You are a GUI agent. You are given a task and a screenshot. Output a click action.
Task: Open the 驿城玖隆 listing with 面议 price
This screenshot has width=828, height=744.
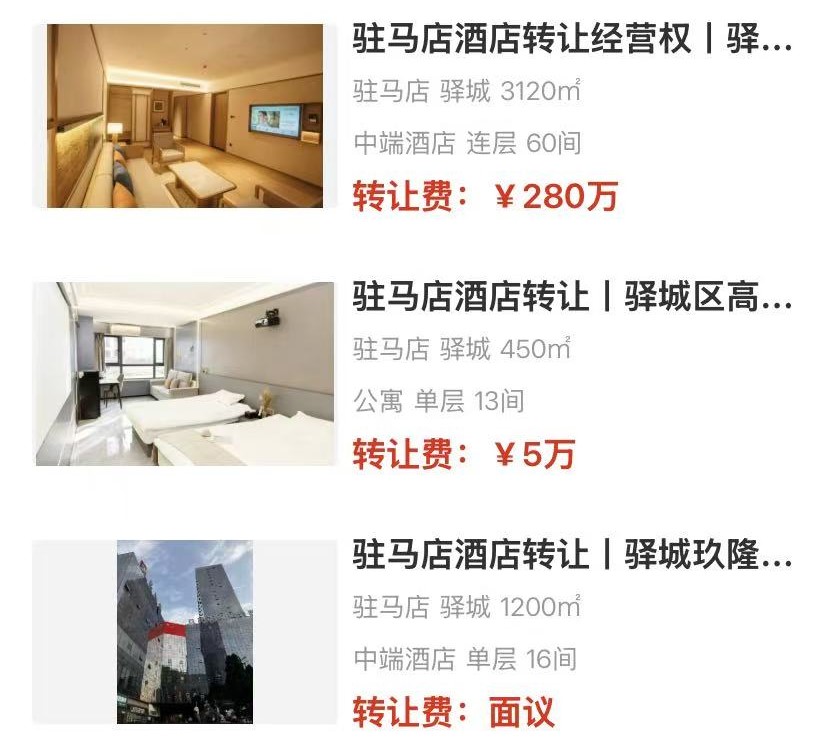click(x=571, y=555)
